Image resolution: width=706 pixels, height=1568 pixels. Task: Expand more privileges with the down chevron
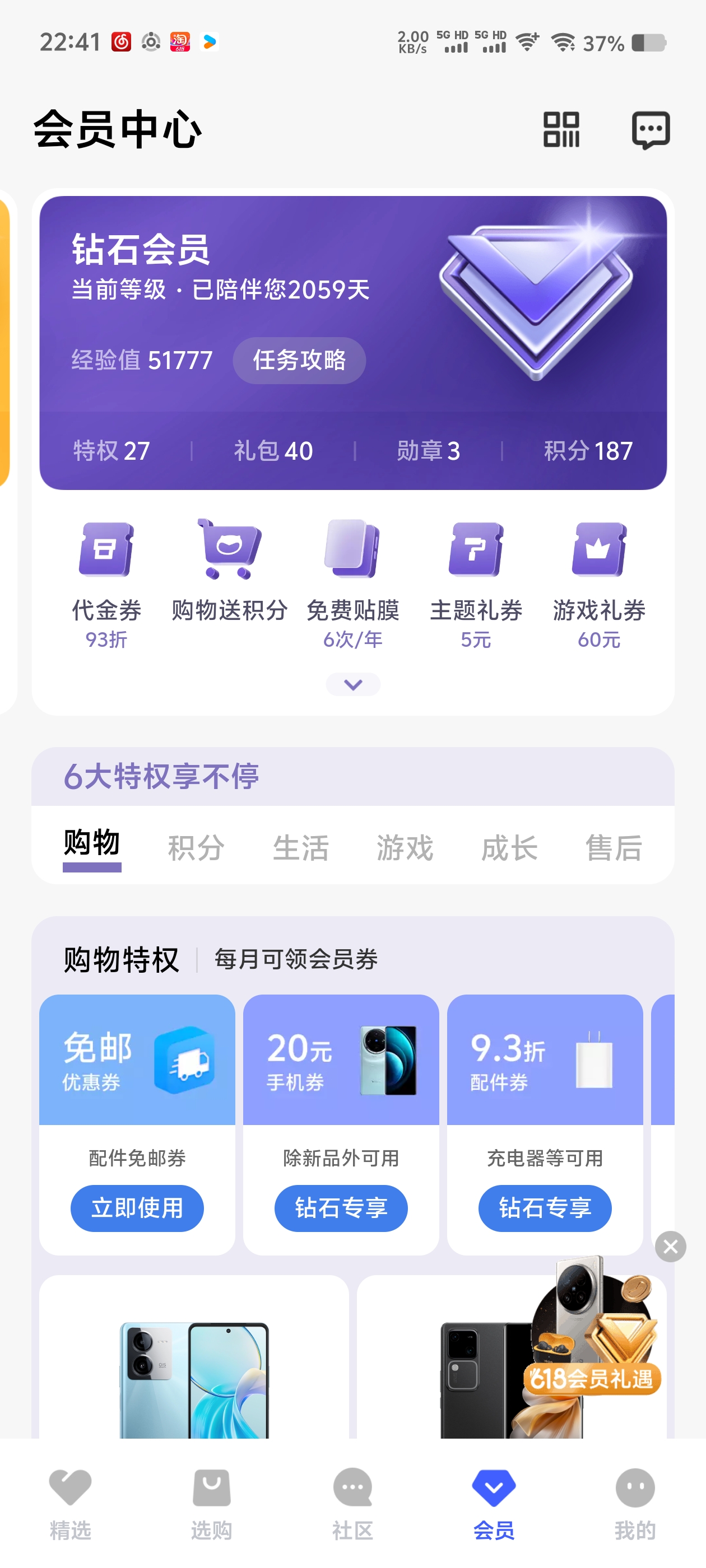pyautogui.click(x=352, y=684)
